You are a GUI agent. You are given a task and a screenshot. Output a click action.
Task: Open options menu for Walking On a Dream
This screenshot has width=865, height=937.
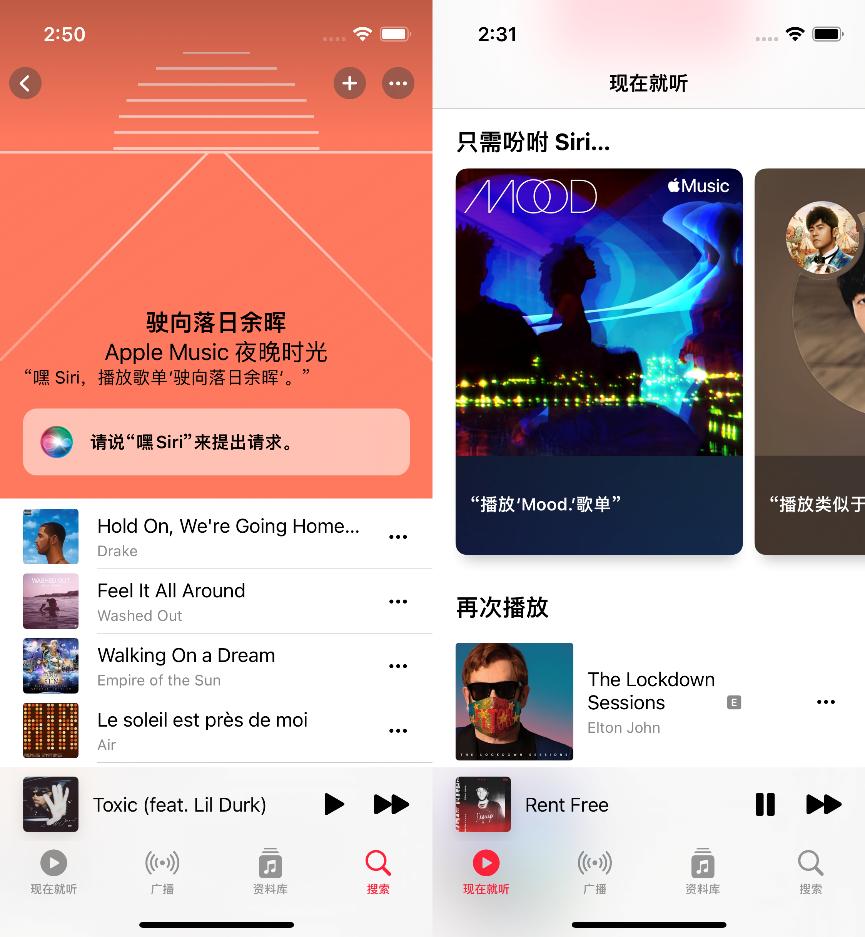[x=398, y=666]
